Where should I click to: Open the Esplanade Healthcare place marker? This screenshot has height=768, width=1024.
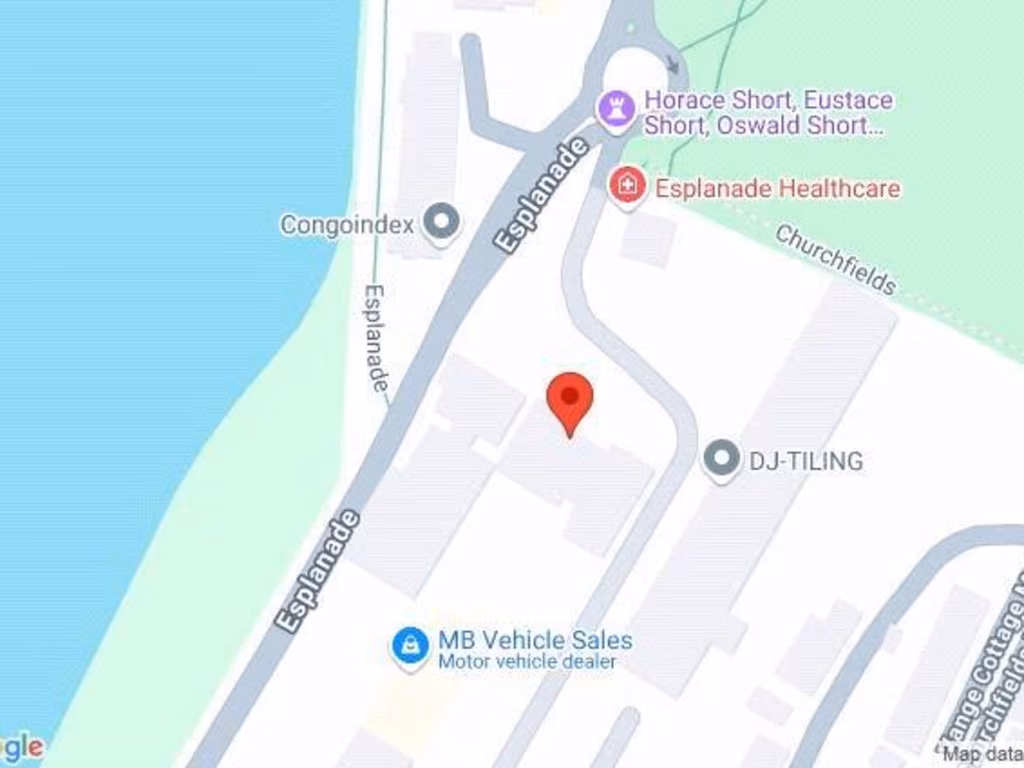tap(627, 186)
